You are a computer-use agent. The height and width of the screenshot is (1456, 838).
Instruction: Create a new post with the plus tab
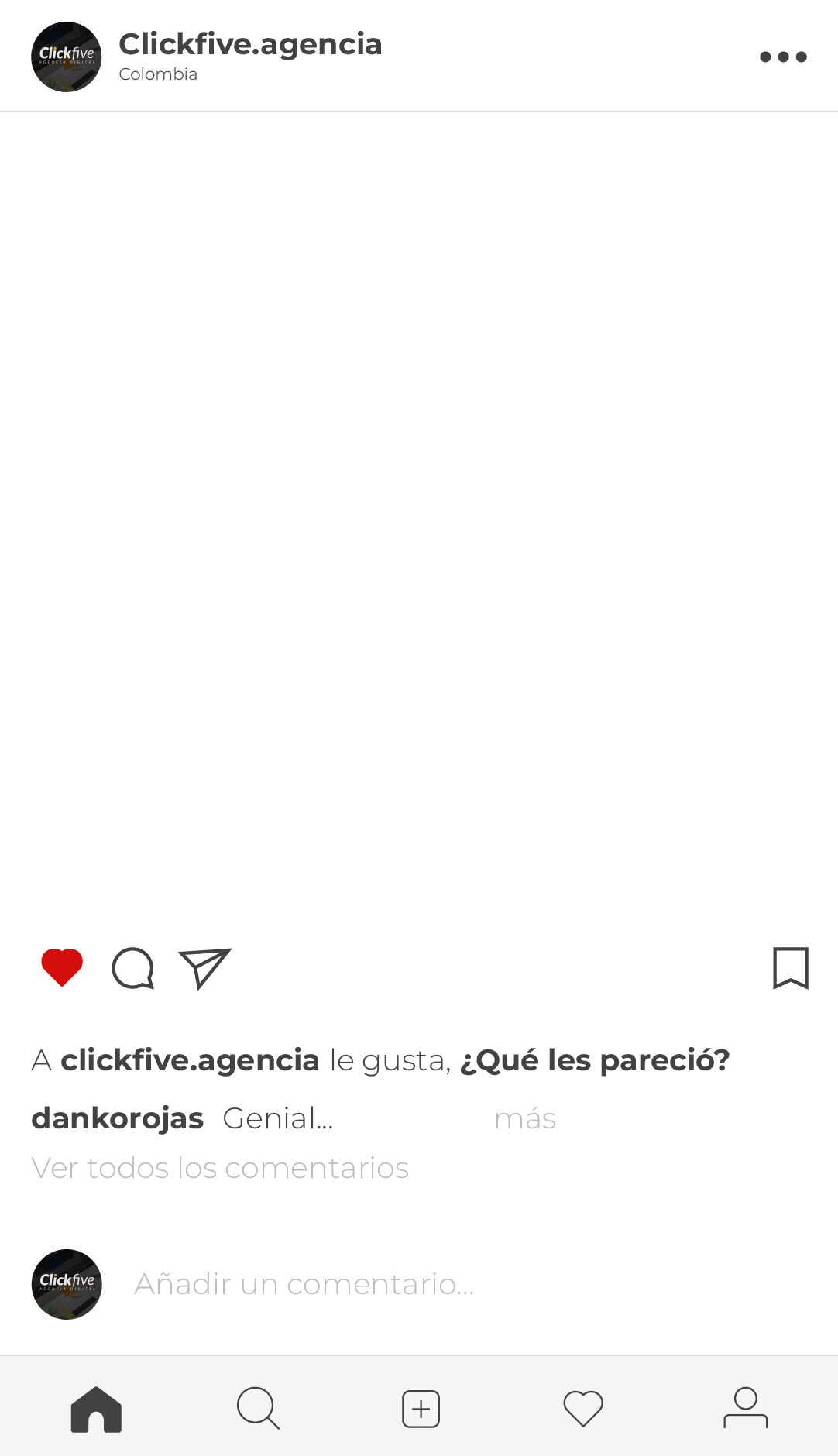421,1409
